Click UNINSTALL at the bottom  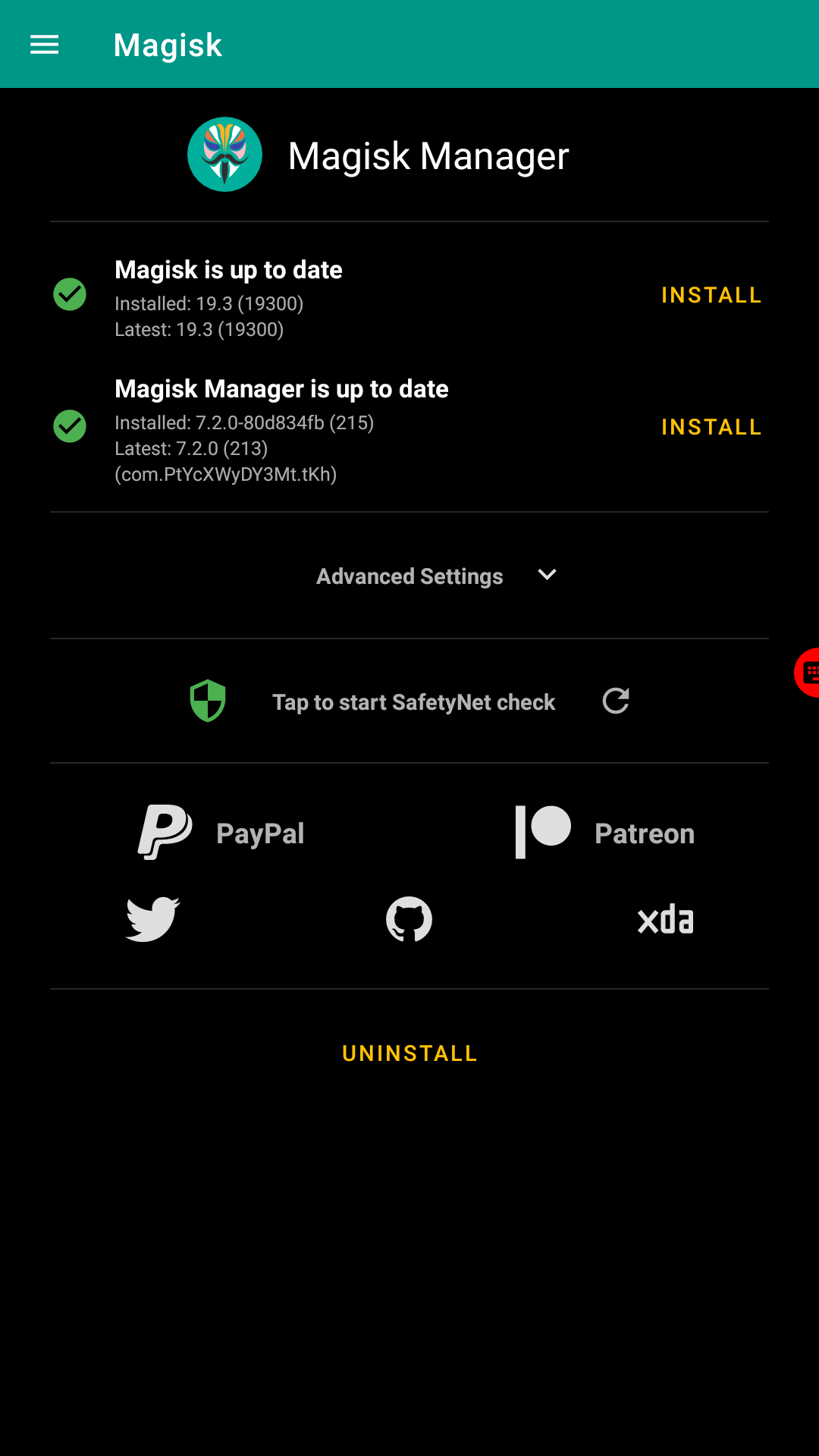click(409, 1053)
